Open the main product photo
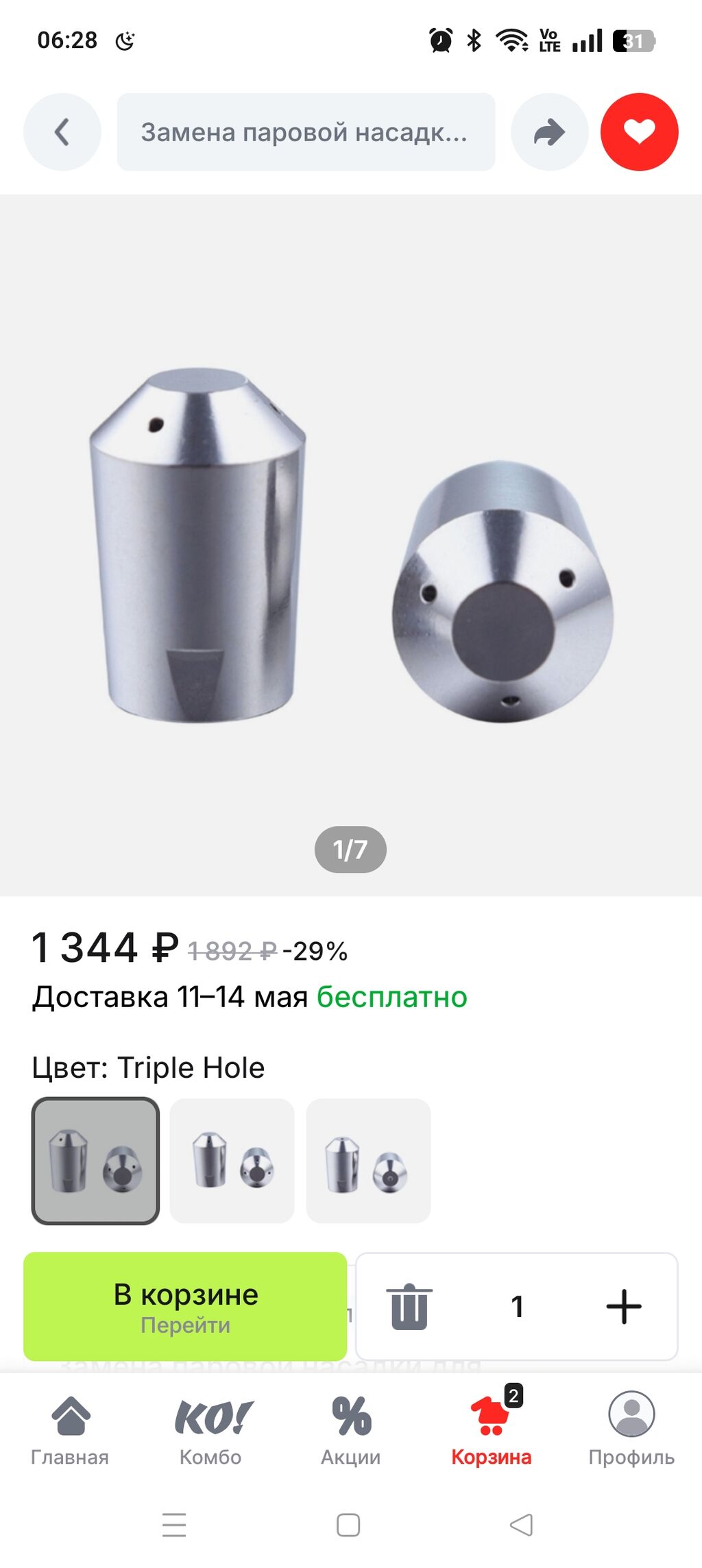 coord(351,545)
